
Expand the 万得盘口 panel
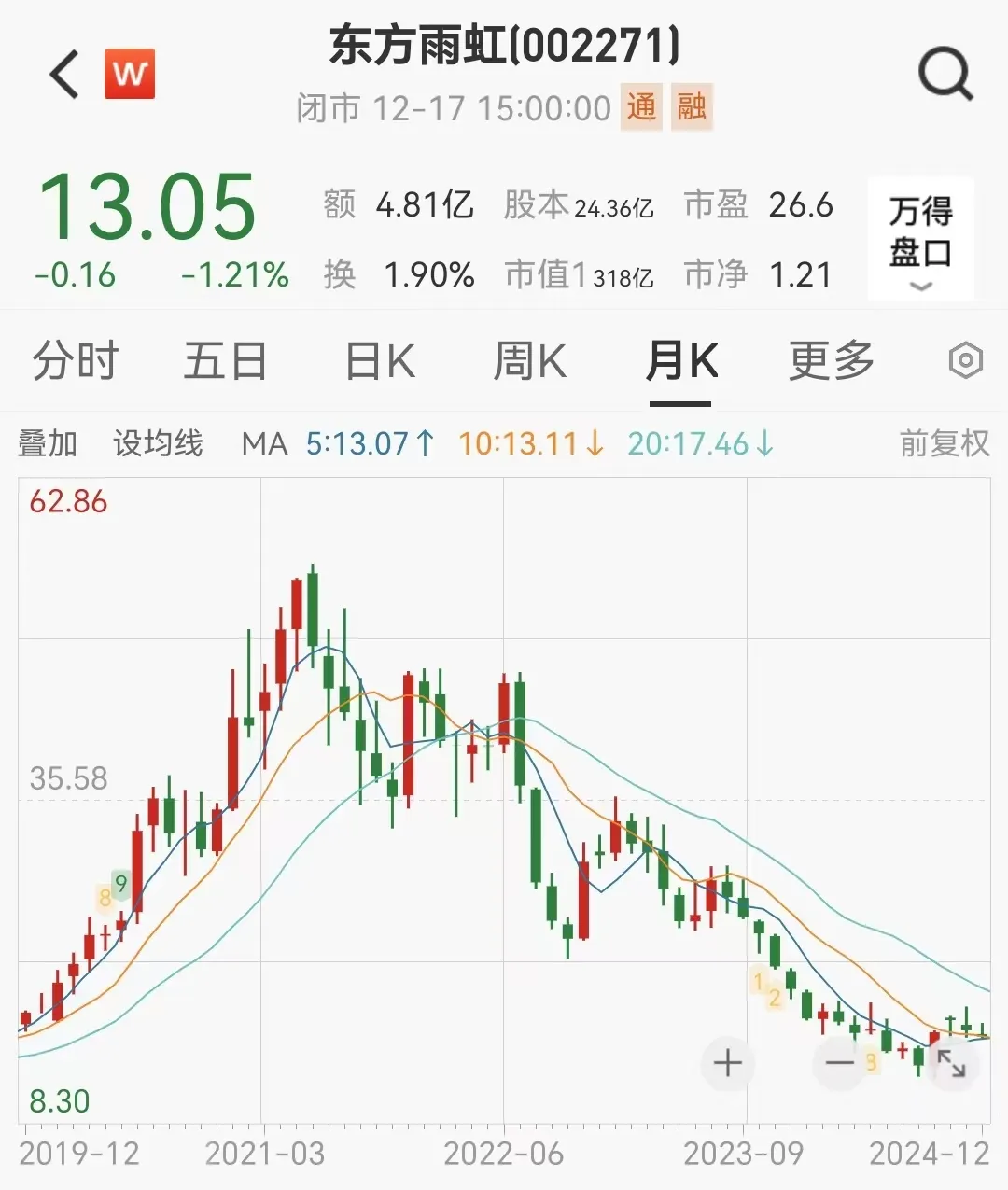click(x=920, y=240)
